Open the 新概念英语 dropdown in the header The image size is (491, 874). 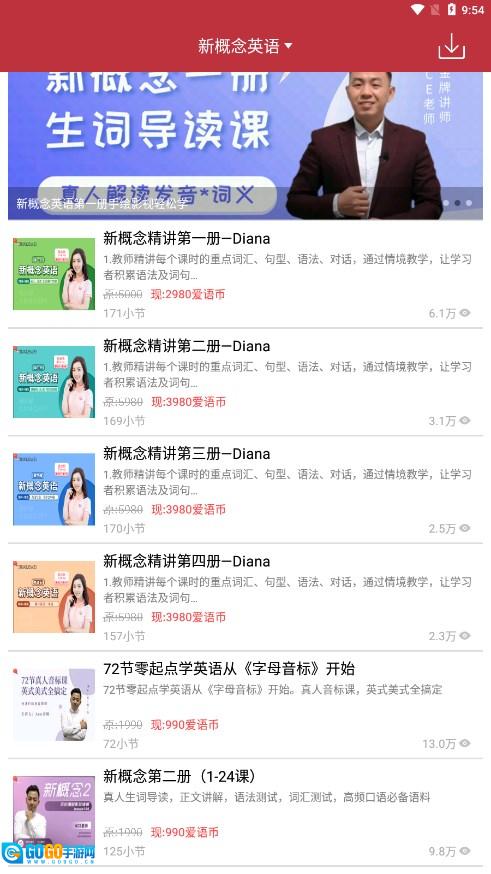point(245,46)
